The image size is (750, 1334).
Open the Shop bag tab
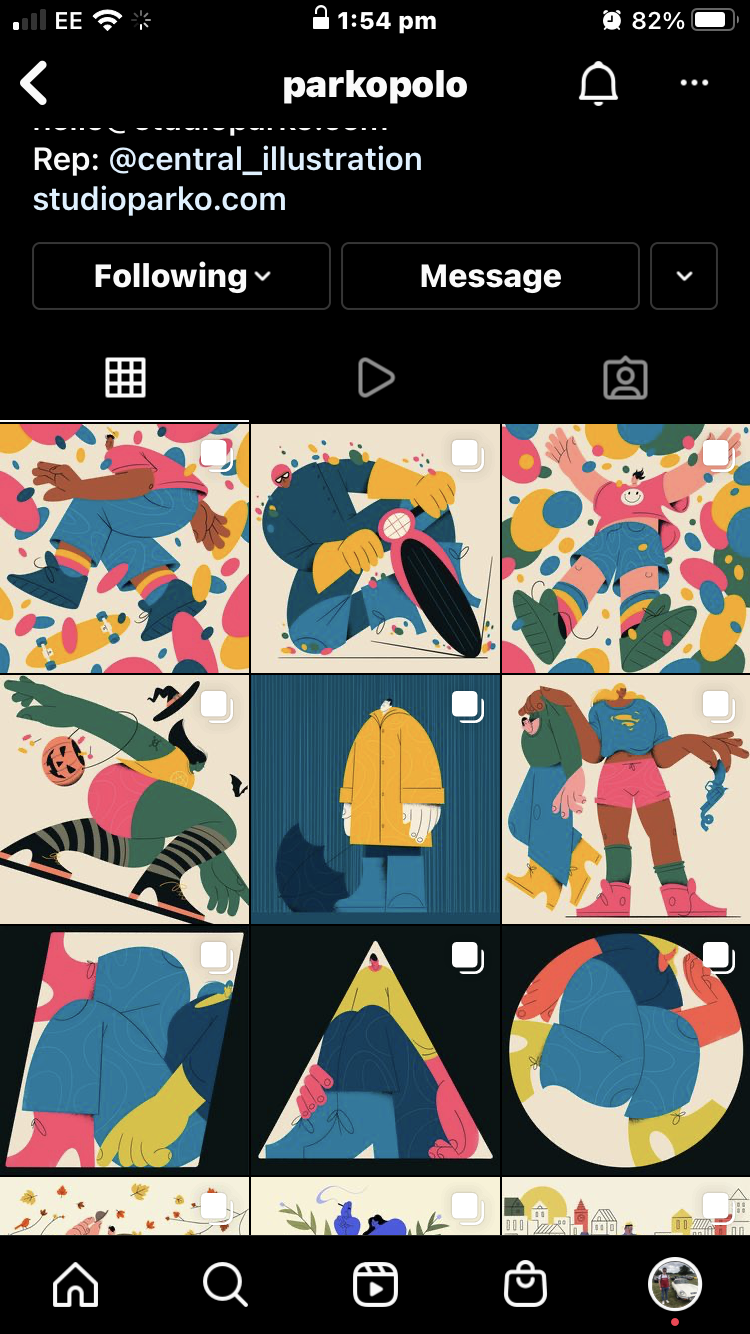click(x=525, y=1285)
